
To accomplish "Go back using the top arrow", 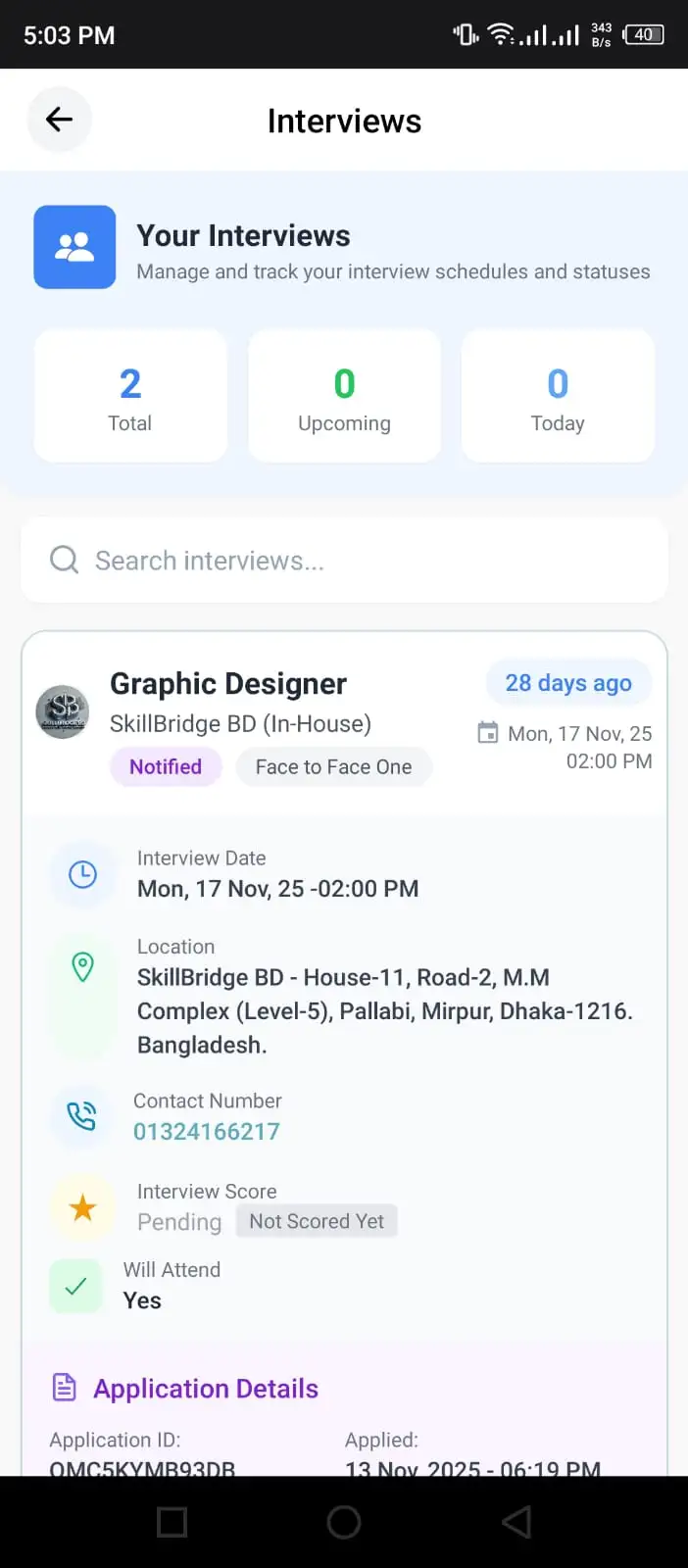I will tap(59, 120).
